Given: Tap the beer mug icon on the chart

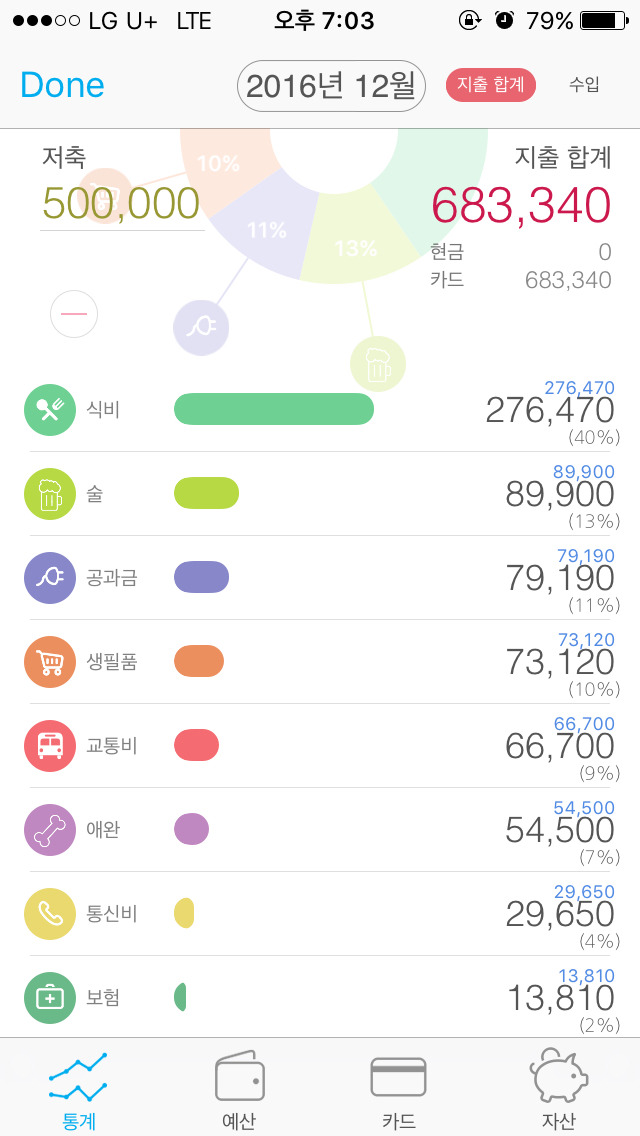Looking at the screenshot, I should [x=378, y=364].
